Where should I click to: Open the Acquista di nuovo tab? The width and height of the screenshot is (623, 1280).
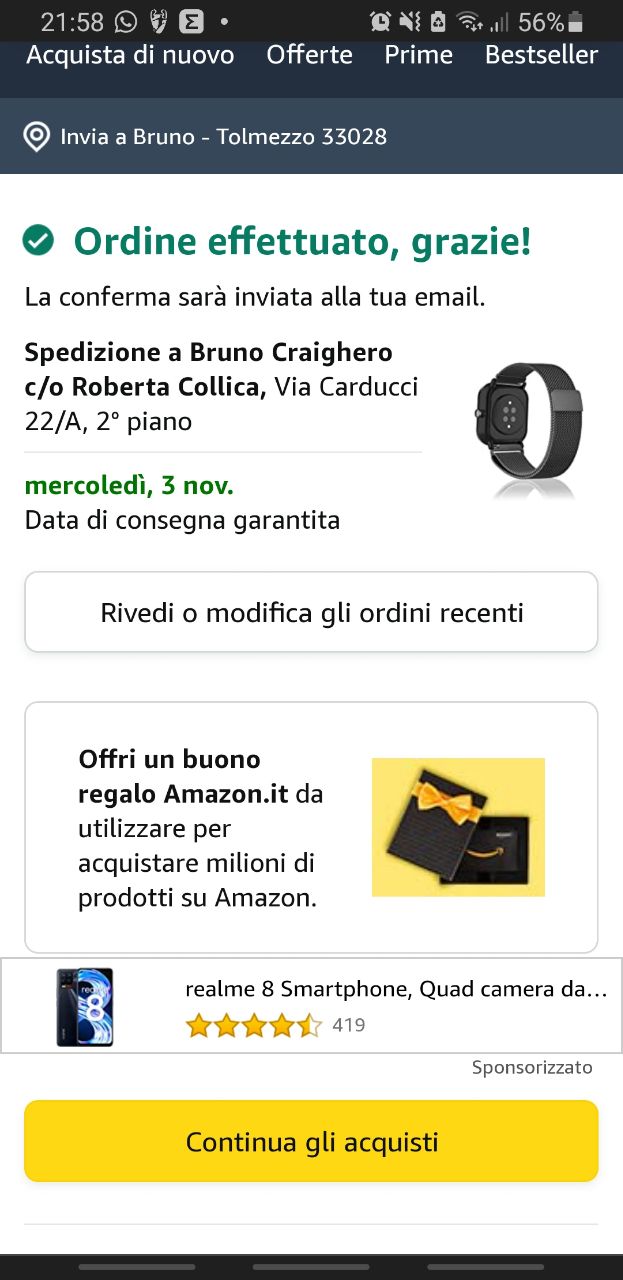pyautogui.click(x=130, y=55)
